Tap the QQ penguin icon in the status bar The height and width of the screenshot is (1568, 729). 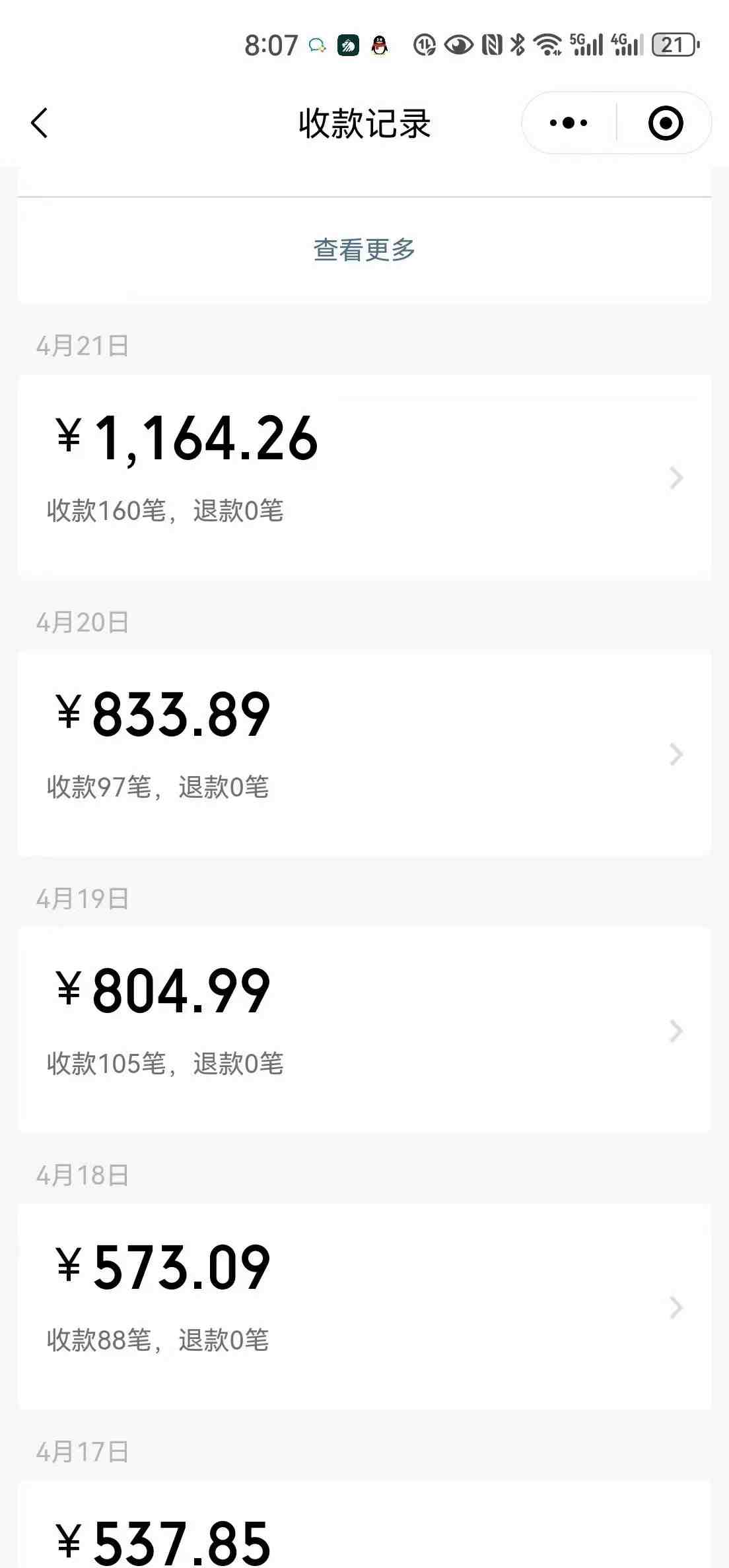380,46
